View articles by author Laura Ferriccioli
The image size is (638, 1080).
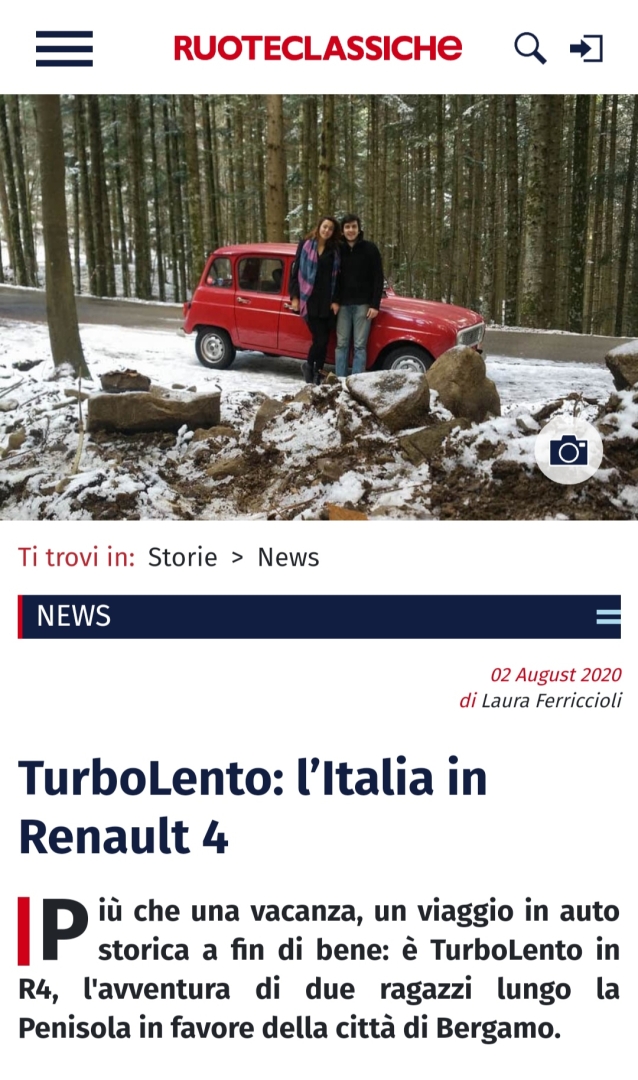point(551,701)
